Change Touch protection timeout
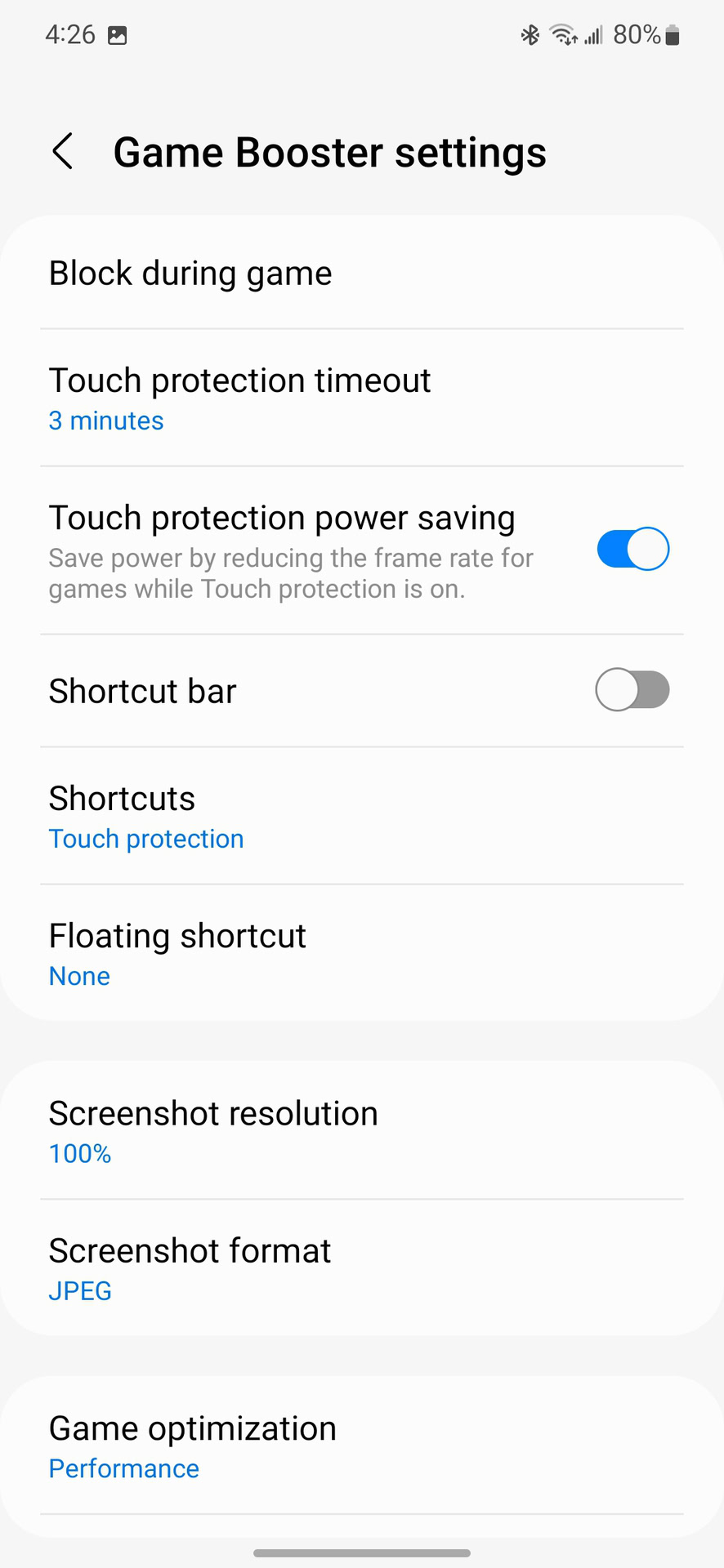This screenshot has width=724, height=1568. pos(362,399)
